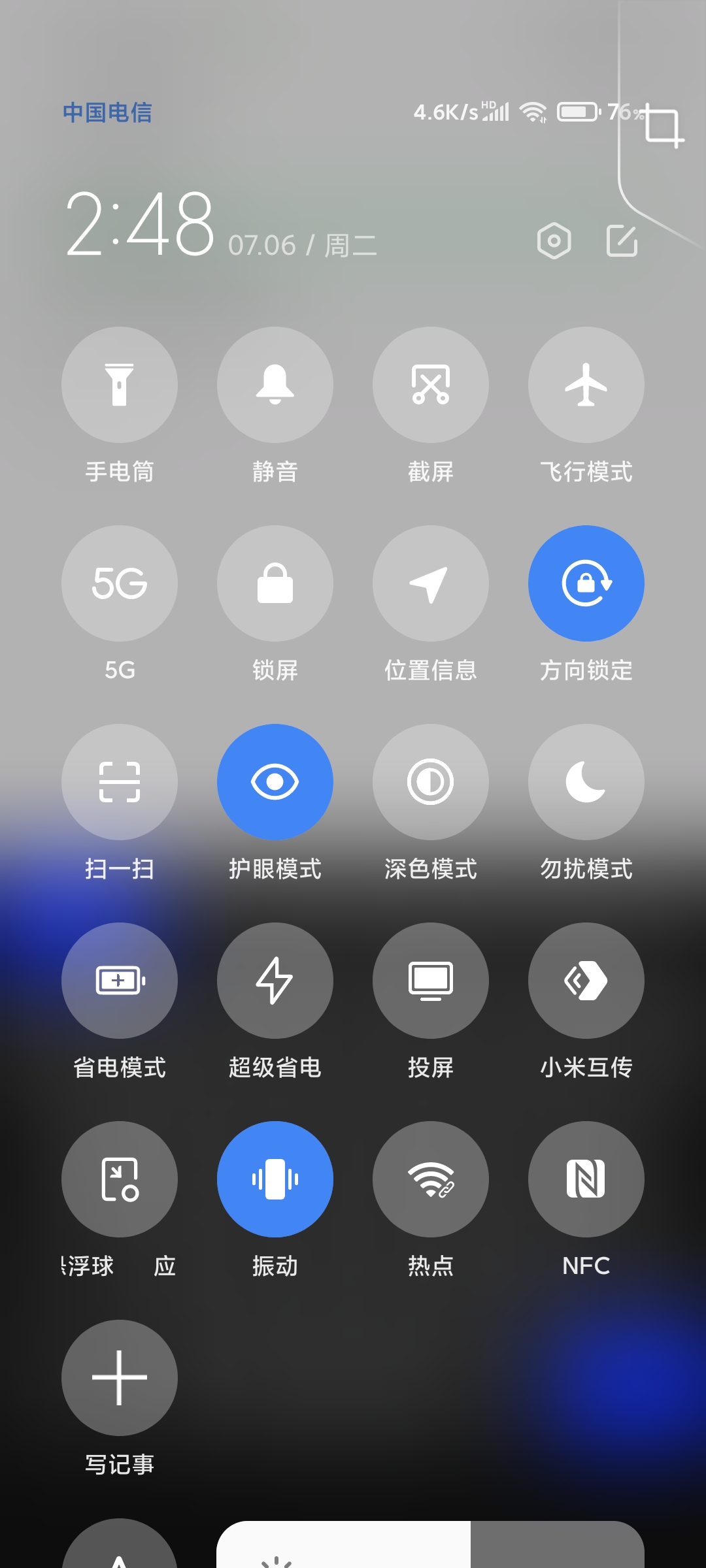This screenshot has width=706, height=1568.
Task: Disable 方向锁定 rotation lock
Action: (586, 583)
